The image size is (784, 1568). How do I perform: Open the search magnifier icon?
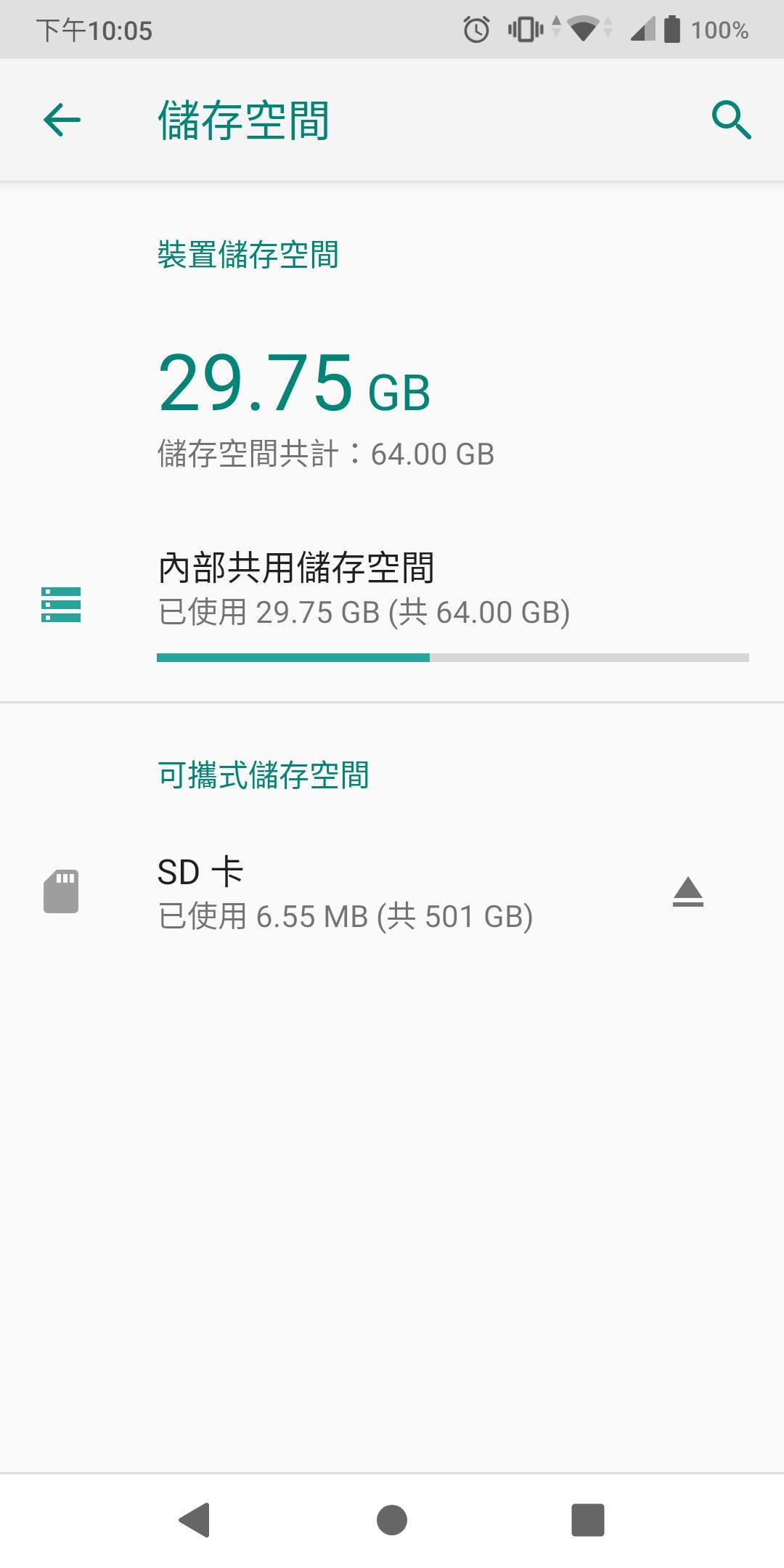730,120
